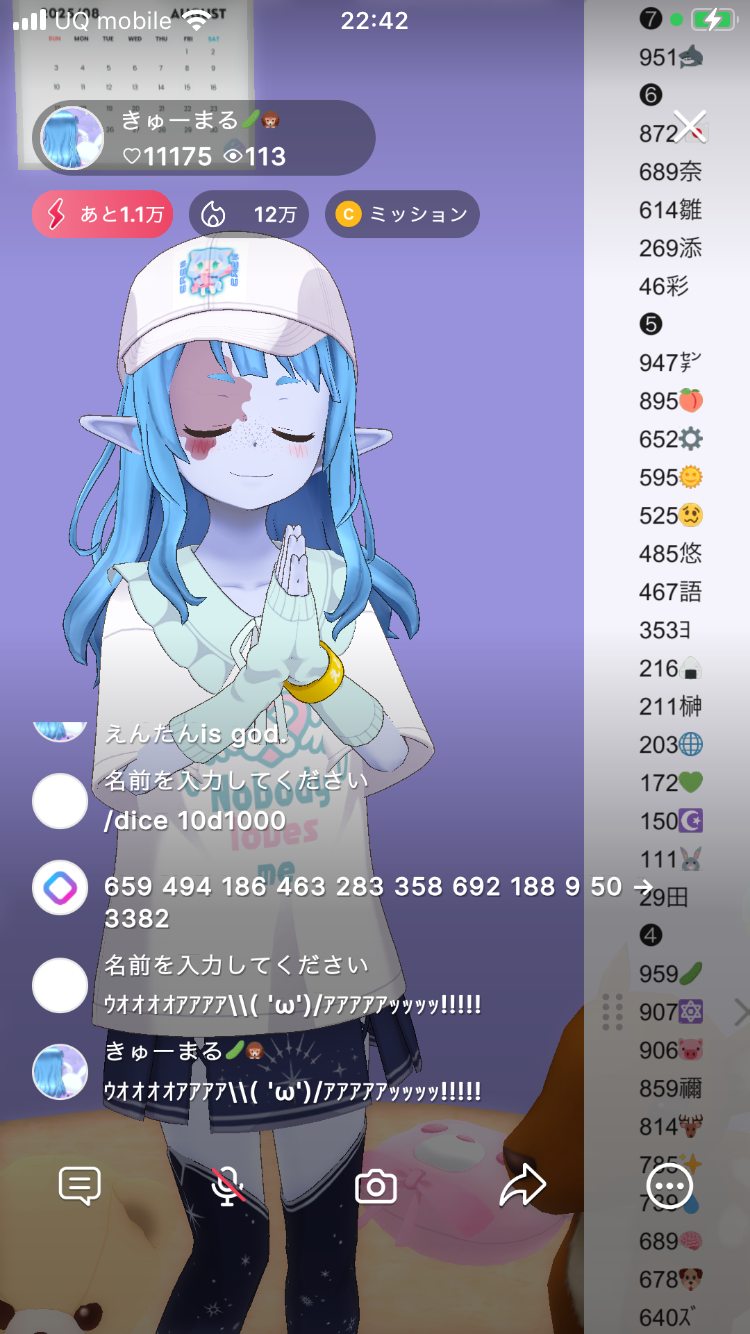Image resolution: width=750 pixels, height=1334 pixels.
Task: Take a screenshot with the camera icon
Action: 376,1187
